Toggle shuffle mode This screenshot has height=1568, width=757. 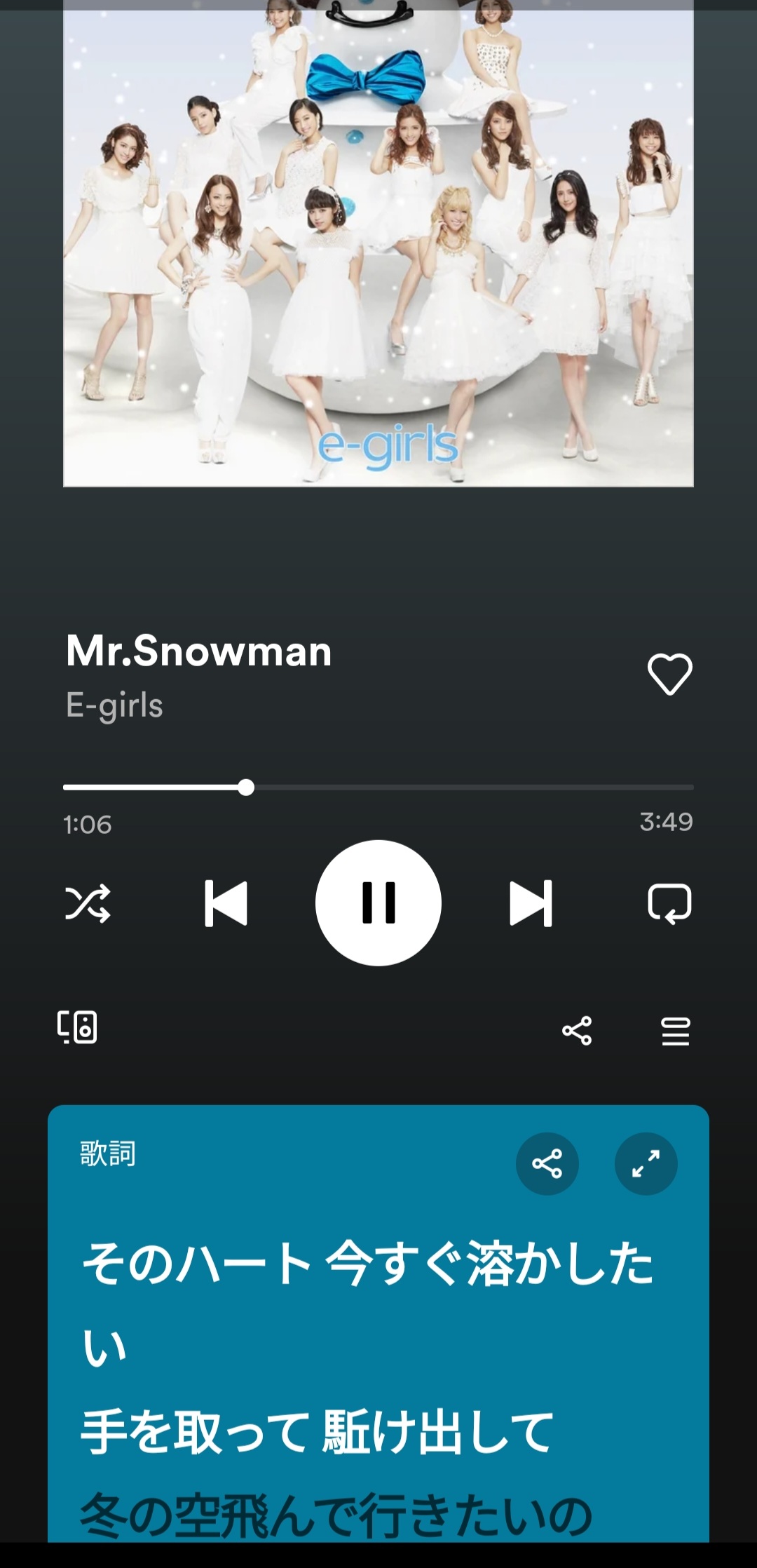pos(88,903)
